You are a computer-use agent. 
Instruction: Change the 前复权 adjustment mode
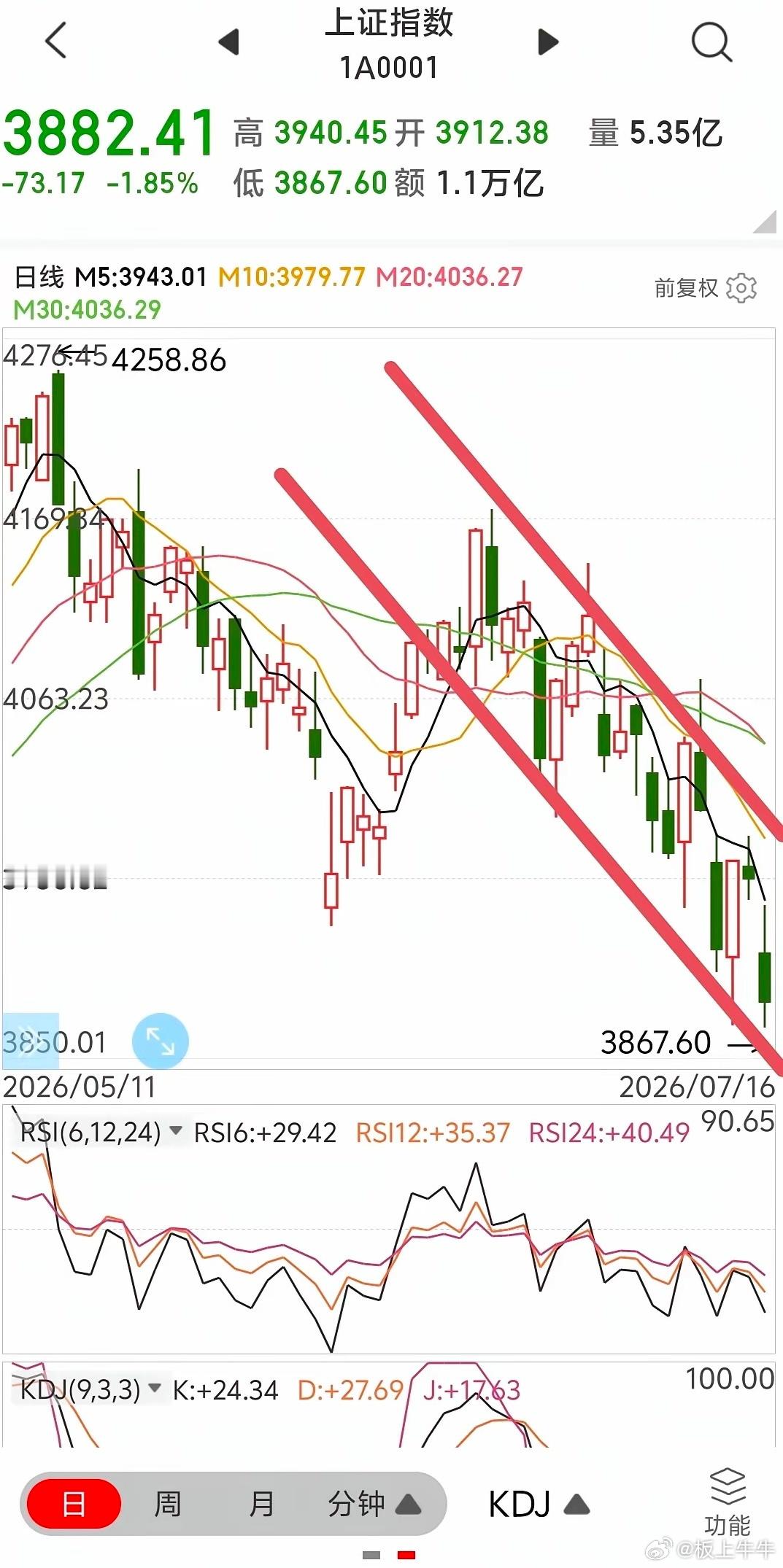point(686,288)
